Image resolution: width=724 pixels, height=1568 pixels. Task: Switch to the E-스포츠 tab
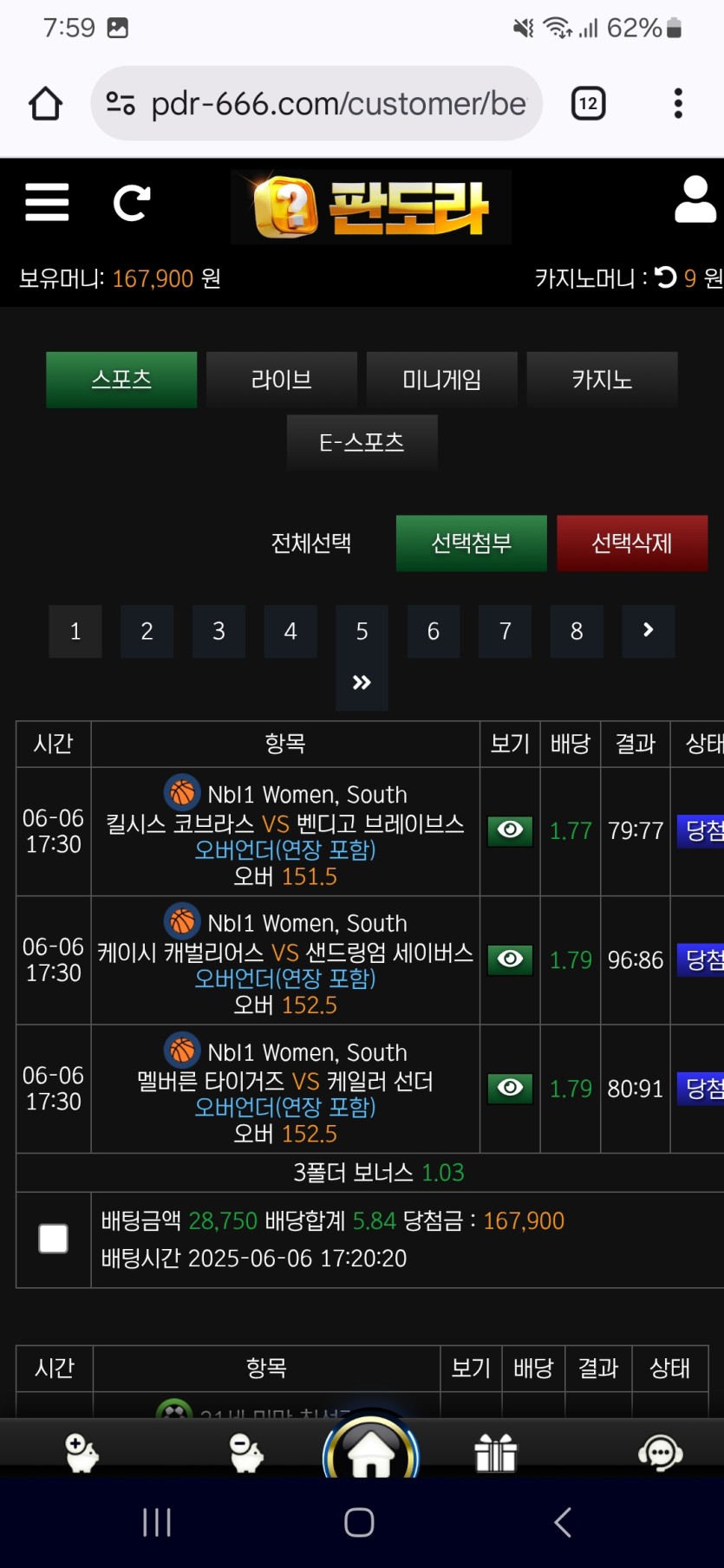(x=362, y=442)
